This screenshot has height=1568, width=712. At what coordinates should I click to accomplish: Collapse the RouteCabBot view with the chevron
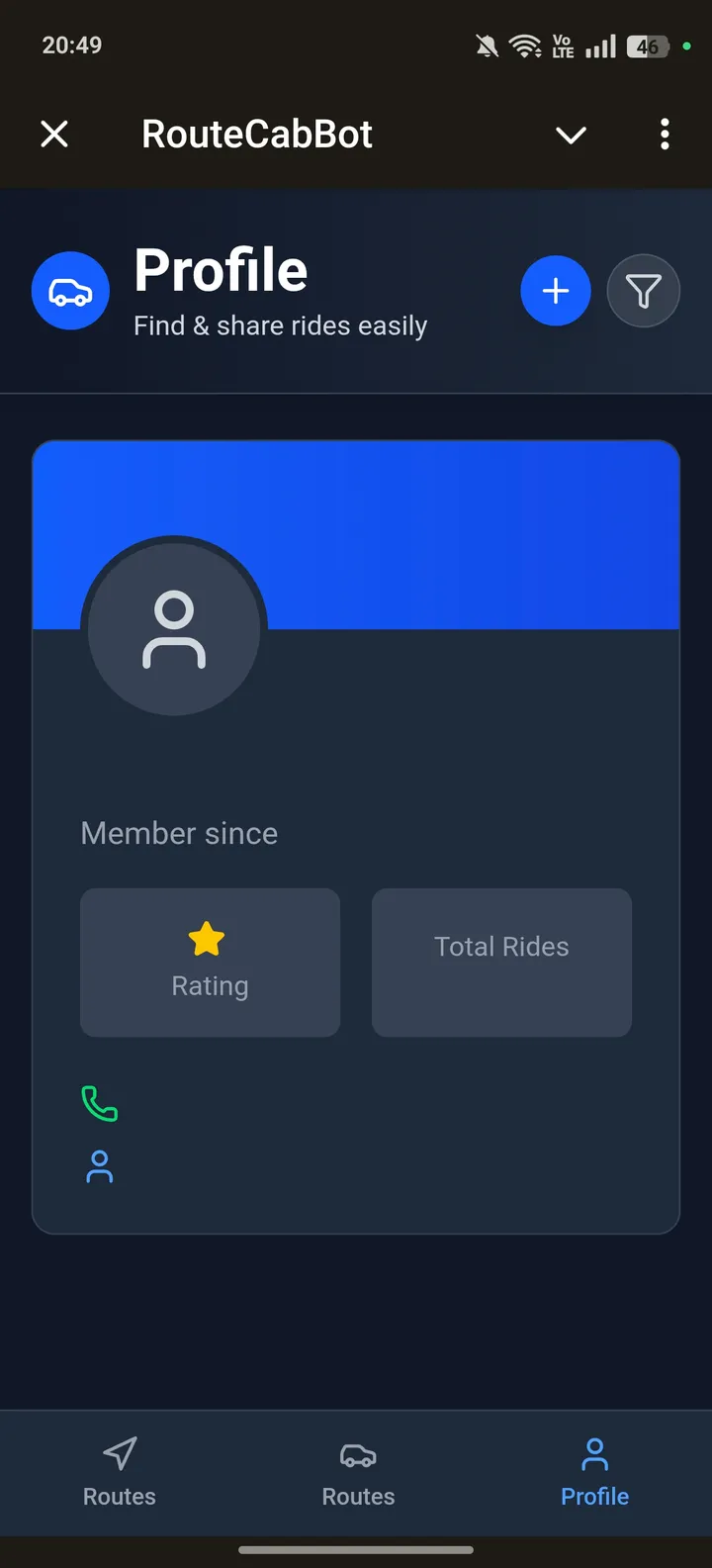tap(571, 134)
